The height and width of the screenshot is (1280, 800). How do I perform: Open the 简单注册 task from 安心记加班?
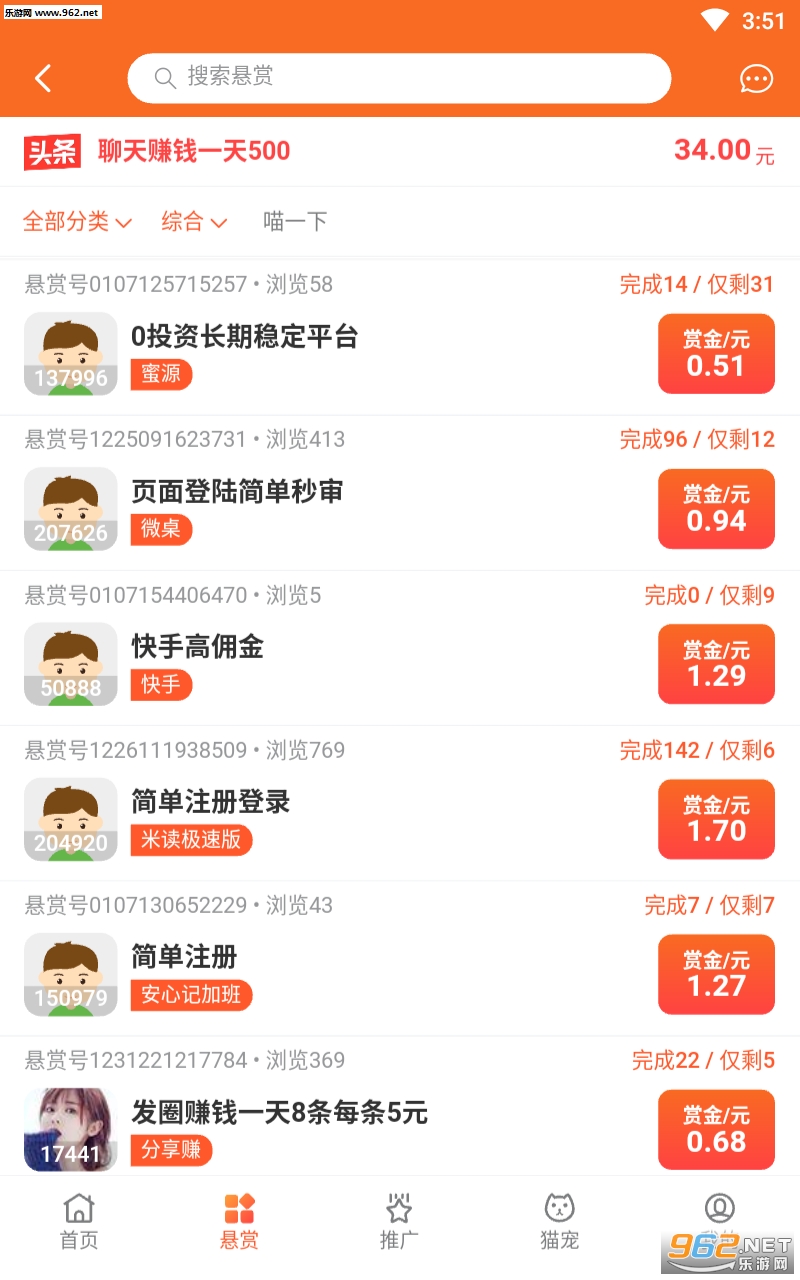(185, 957)
